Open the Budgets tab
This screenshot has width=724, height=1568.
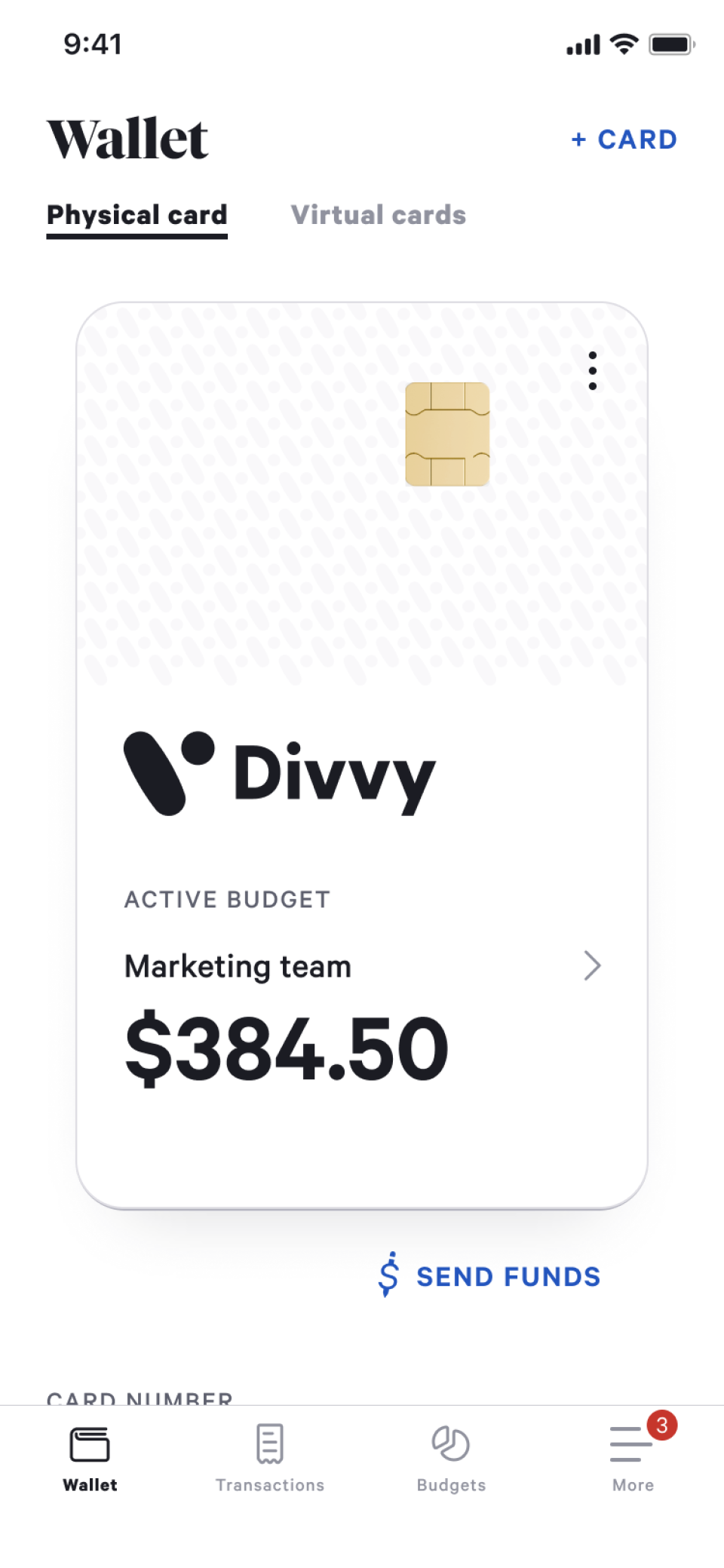451,1458
